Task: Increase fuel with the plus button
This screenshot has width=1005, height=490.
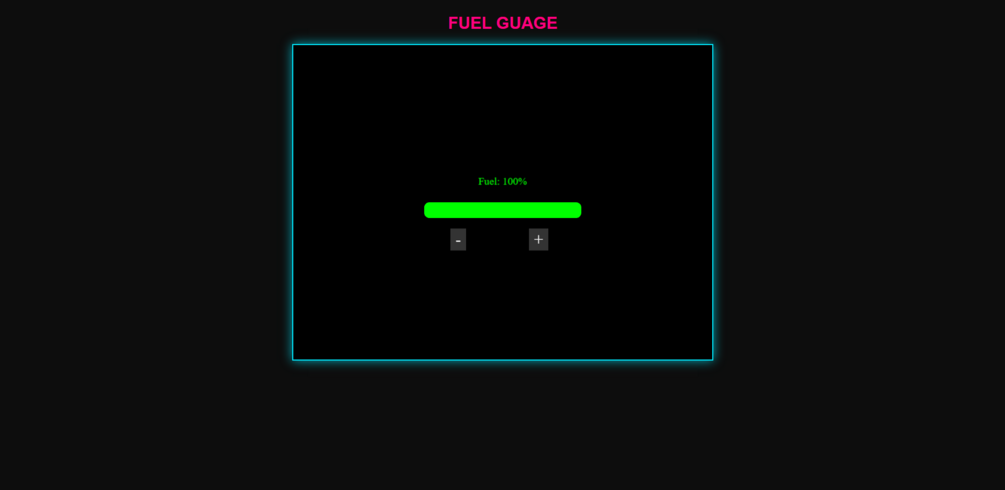Action: [x=538, y=239]
